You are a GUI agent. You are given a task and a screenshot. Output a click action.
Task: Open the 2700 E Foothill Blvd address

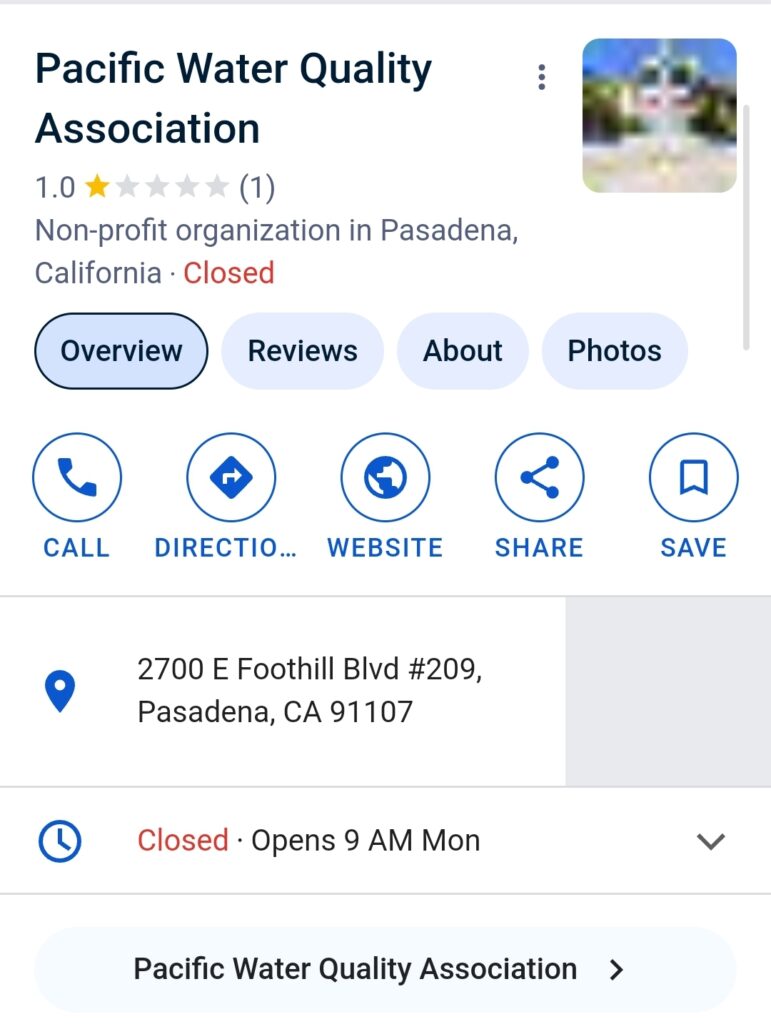309,691
